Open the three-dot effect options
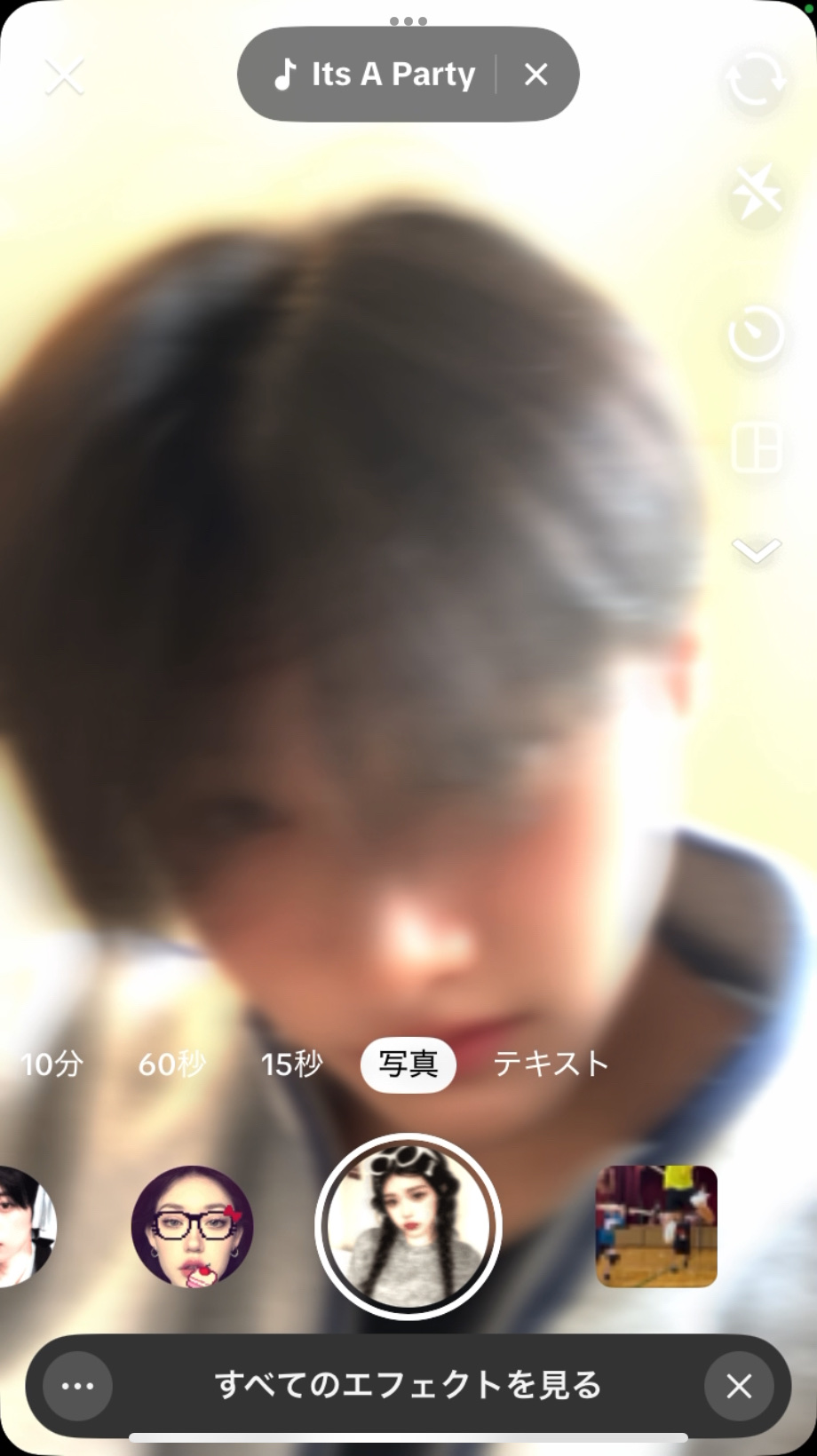The image size is (817, 1456). [x=78, y=1386]
